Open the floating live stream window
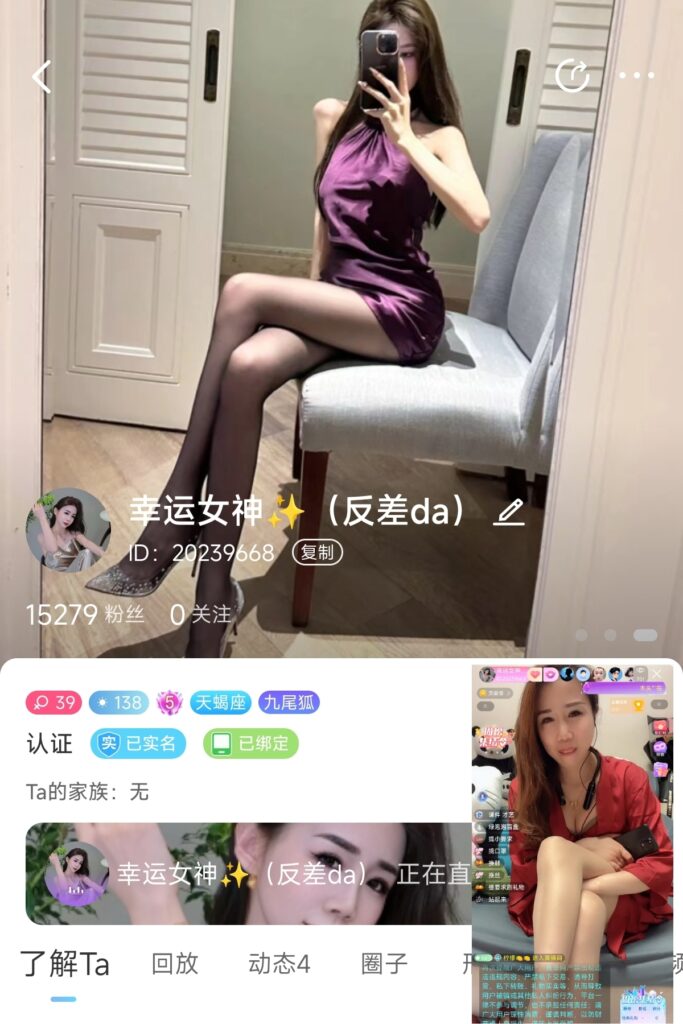The image size is (683, 1024). coord(573,840)
